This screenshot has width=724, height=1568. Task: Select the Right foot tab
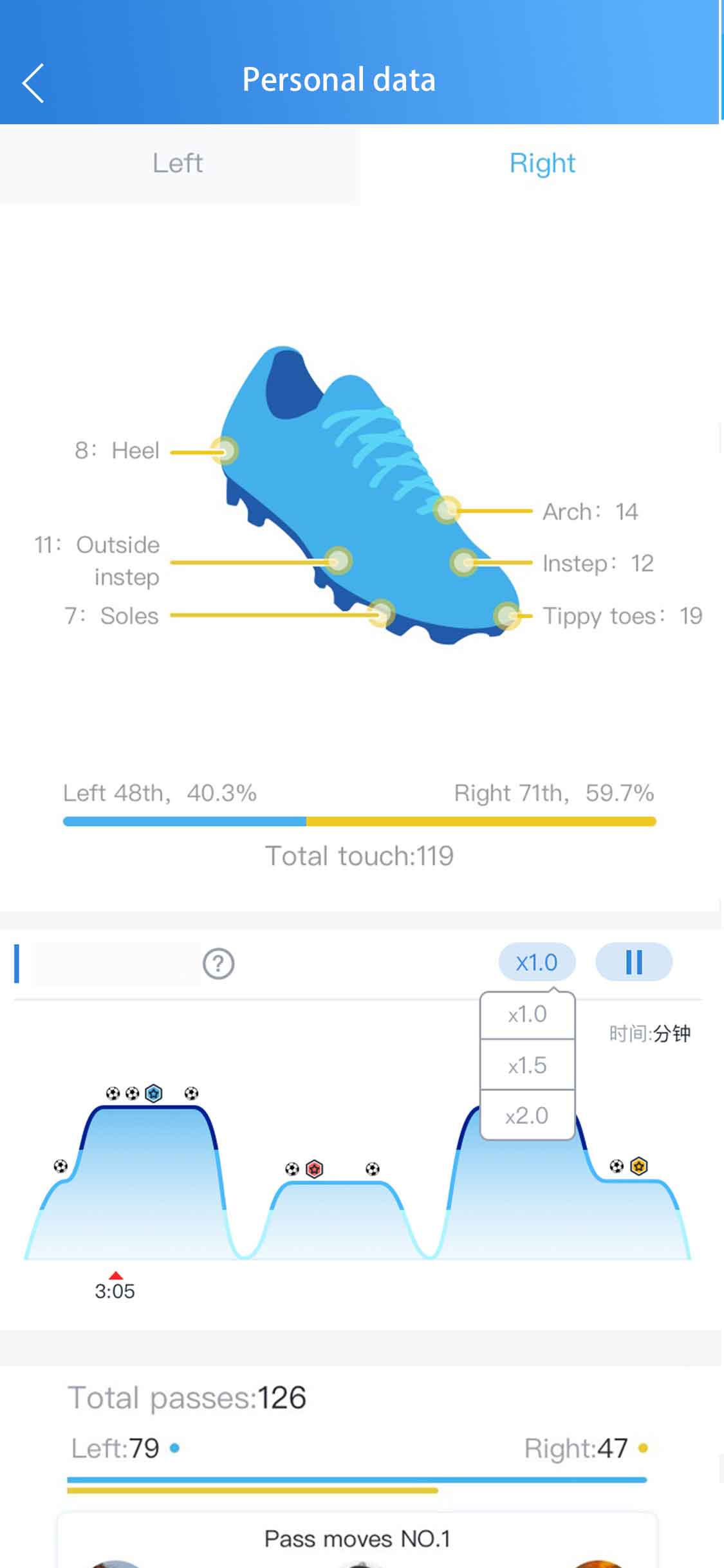pos(542,163)
